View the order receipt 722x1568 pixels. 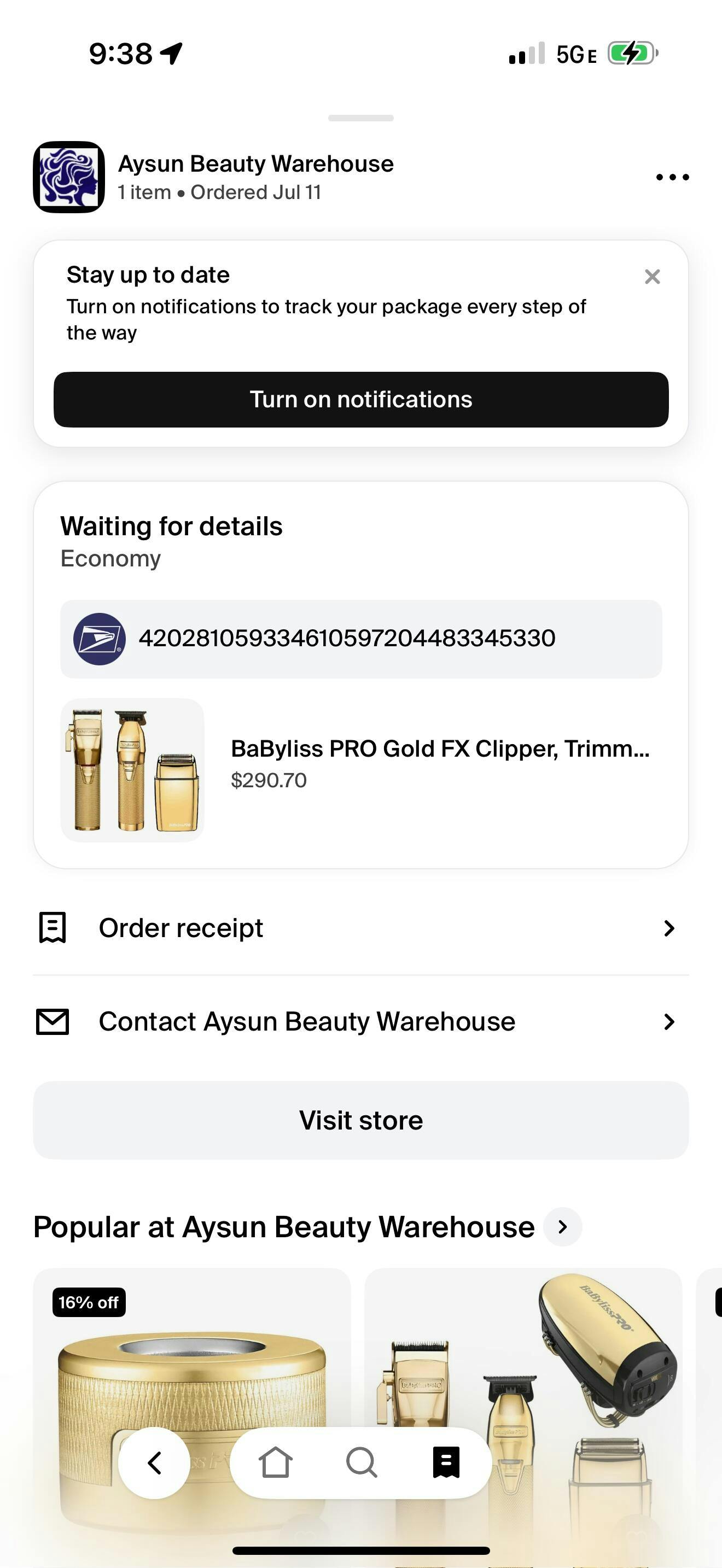(x=361, y=928)
